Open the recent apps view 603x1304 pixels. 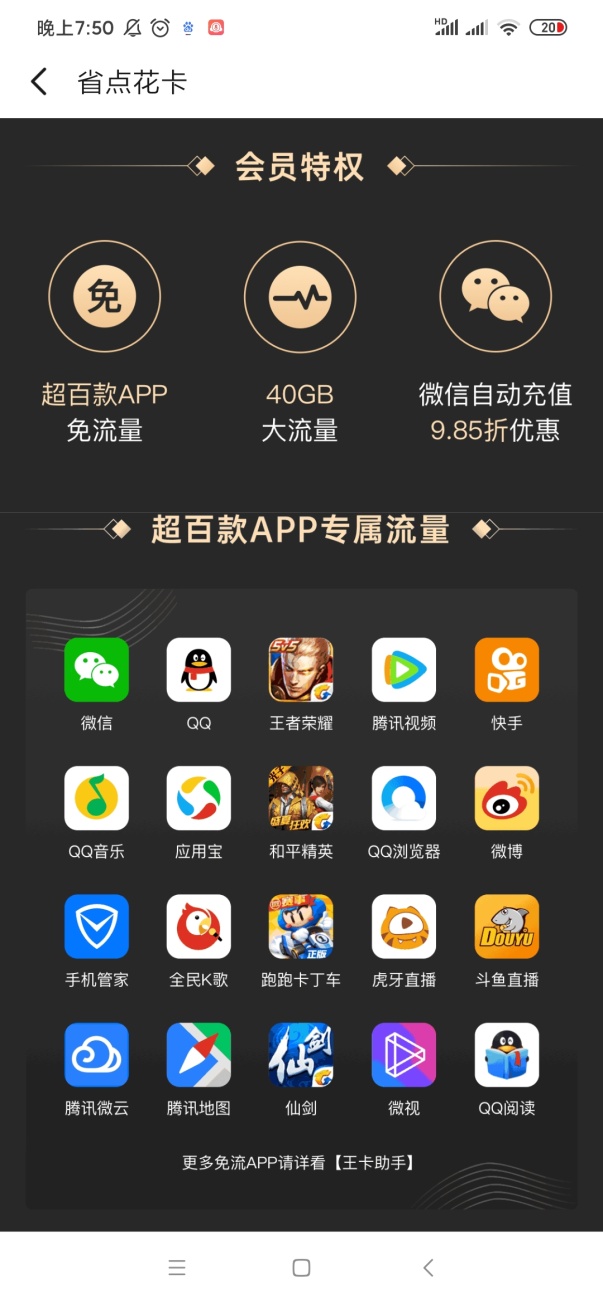tap(177, 1268)
